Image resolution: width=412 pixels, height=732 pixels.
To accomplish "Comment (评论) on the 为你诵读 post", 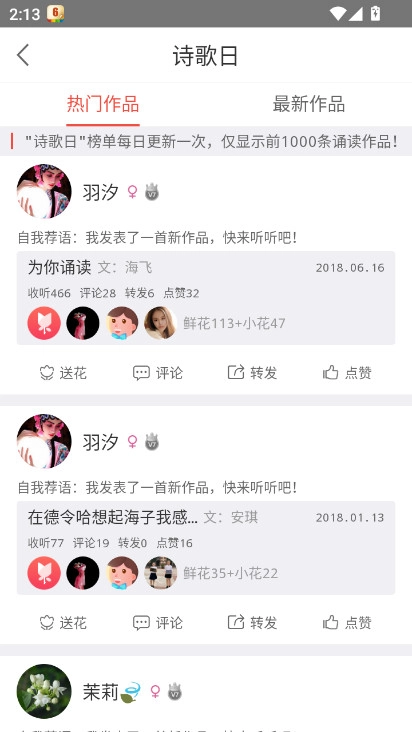I will [158, 373].
